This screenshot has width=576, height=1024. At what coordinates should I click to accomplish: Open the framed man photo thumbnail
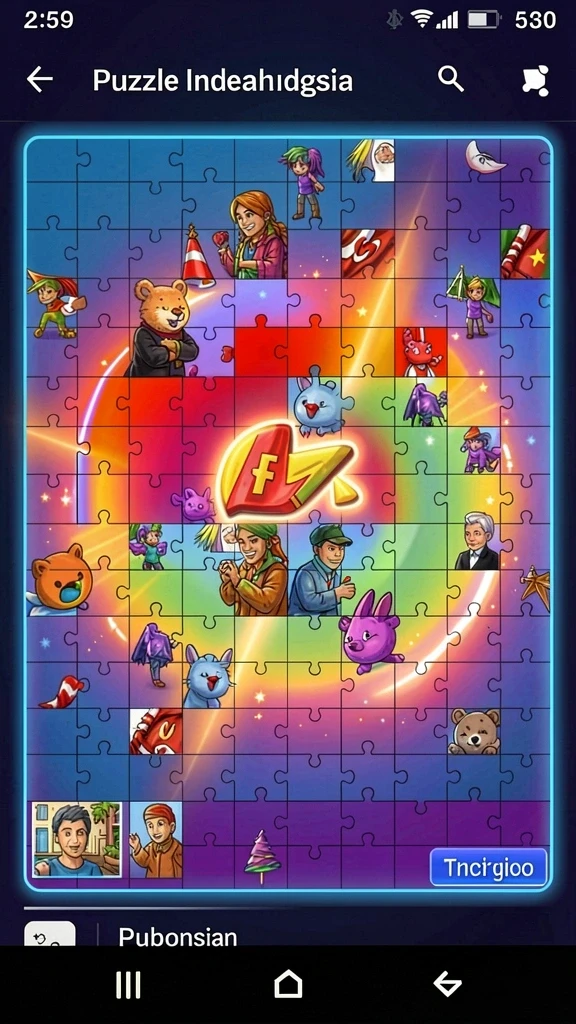[x=76, y=839]
